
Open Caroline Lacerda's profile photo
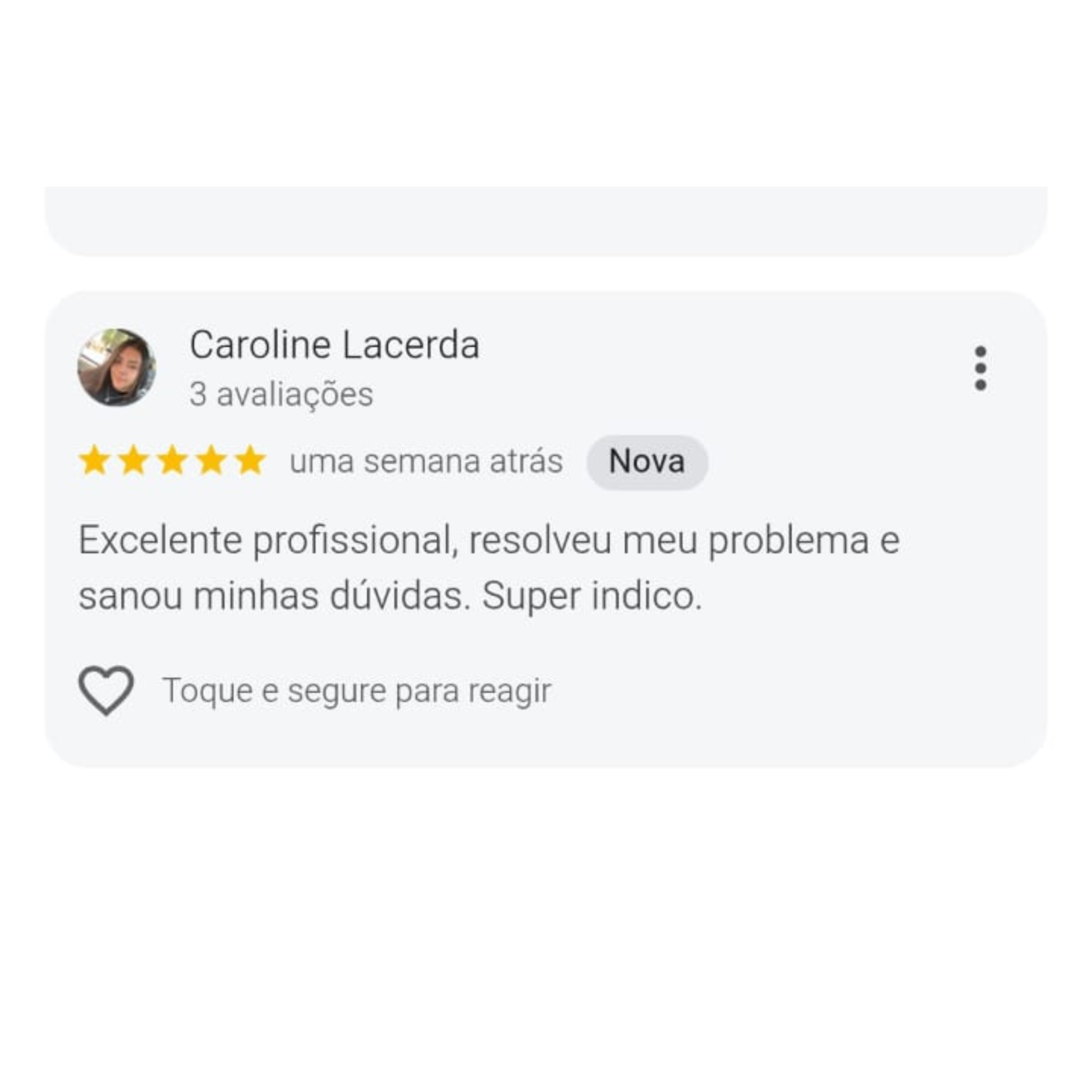116,367
